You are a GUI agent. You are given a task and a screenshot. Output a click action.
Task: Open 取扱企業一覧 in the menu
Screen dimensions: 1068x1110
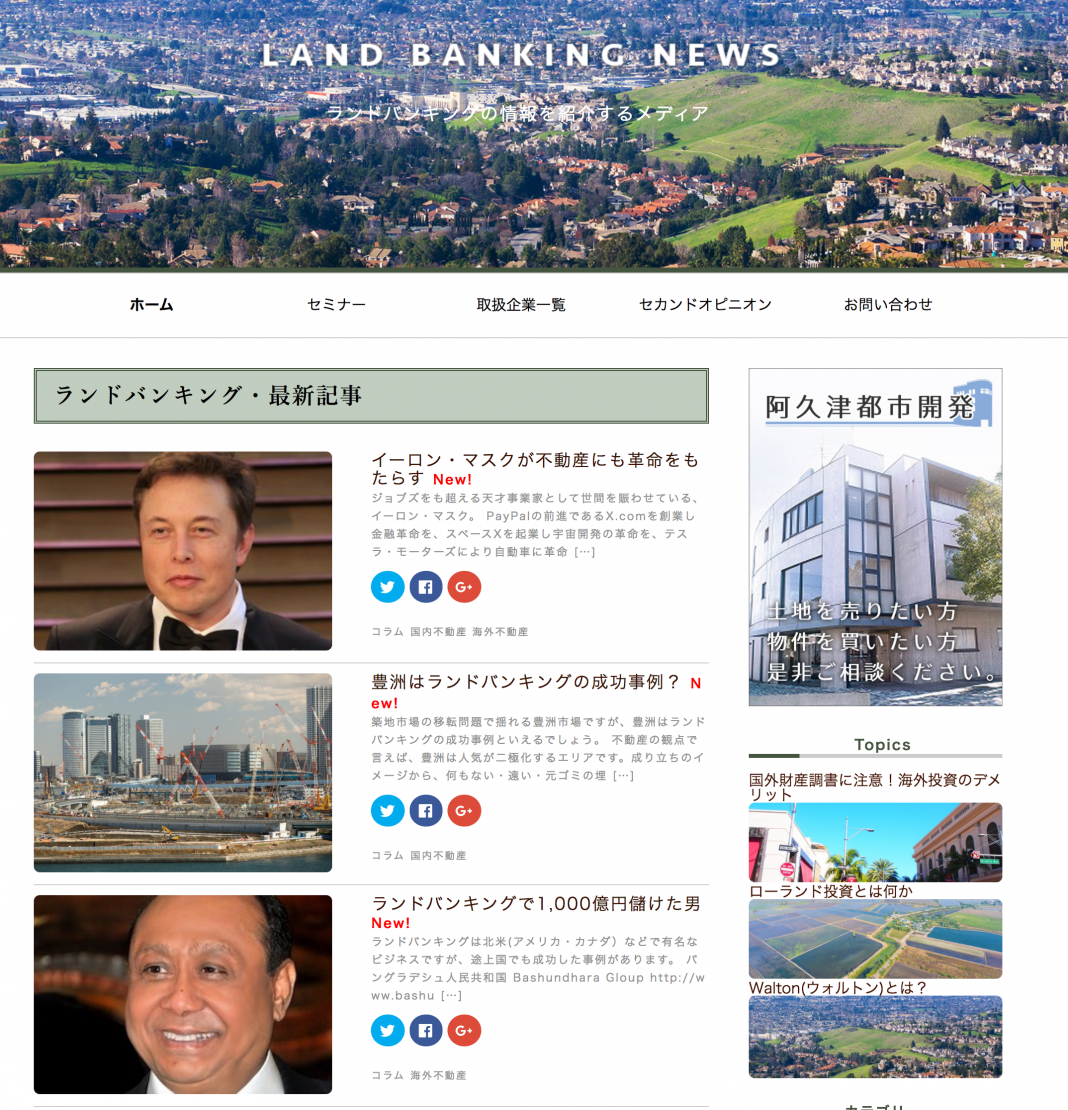click(x=521, y=305)
